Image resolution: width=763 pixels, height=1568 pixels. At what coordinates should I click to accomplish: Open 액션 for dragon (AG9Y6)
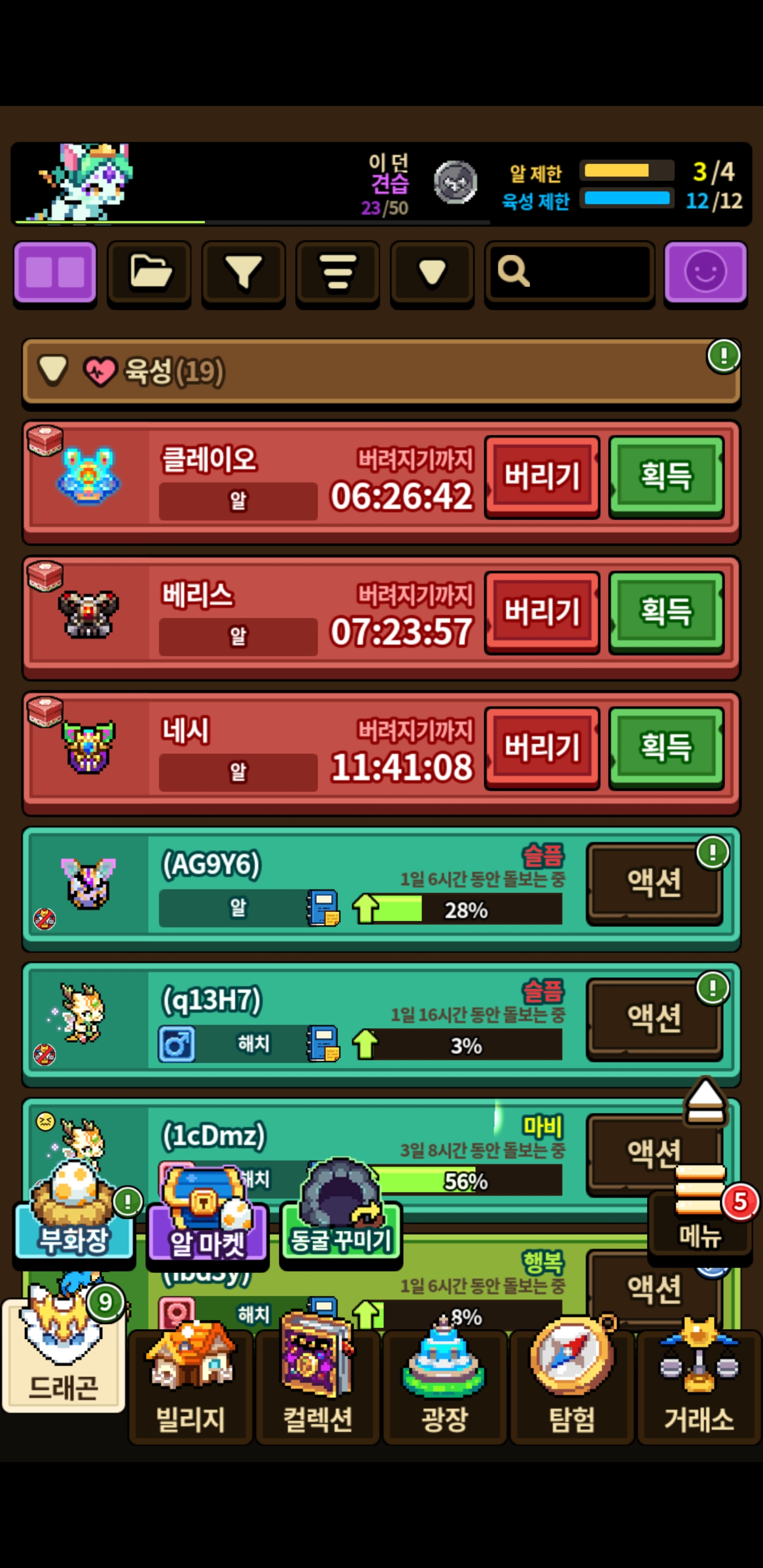point(654,883)
